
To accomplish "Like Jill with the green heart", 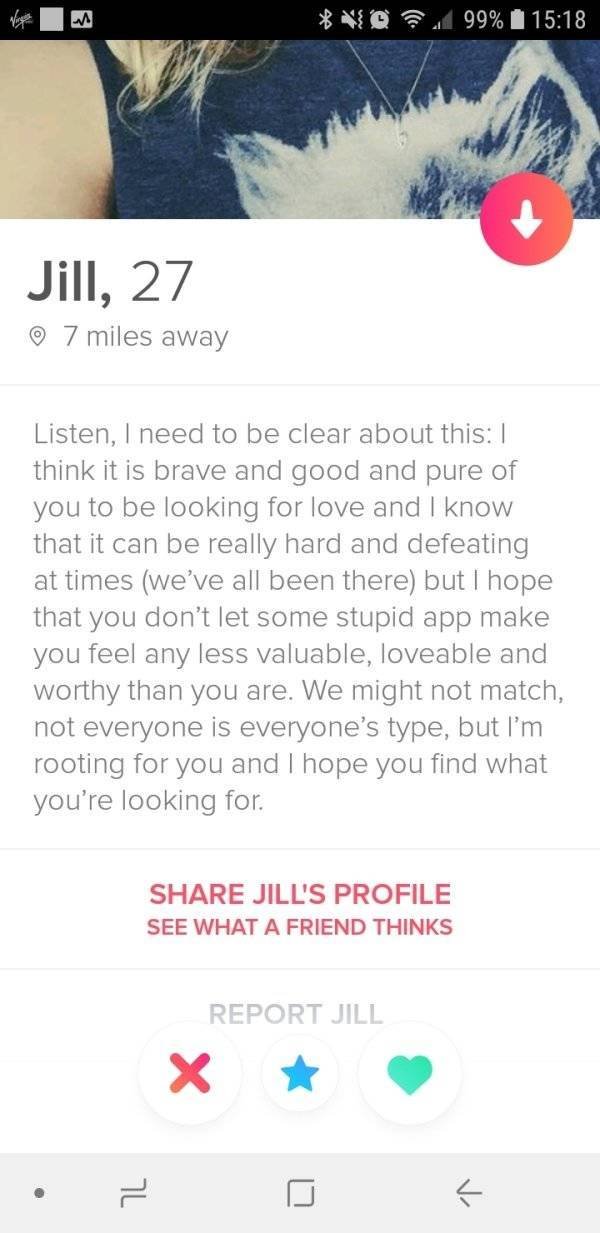I will click(409, 1074).
